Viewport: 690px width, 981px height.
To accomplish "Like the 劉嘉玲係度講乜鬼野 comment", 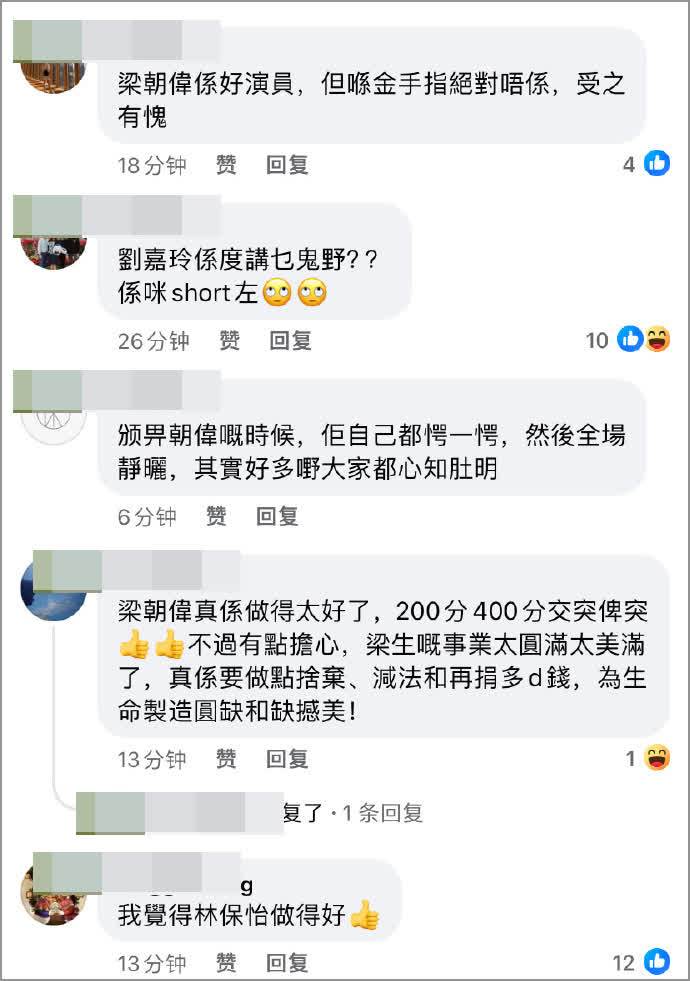I will [x=230, y=341].
